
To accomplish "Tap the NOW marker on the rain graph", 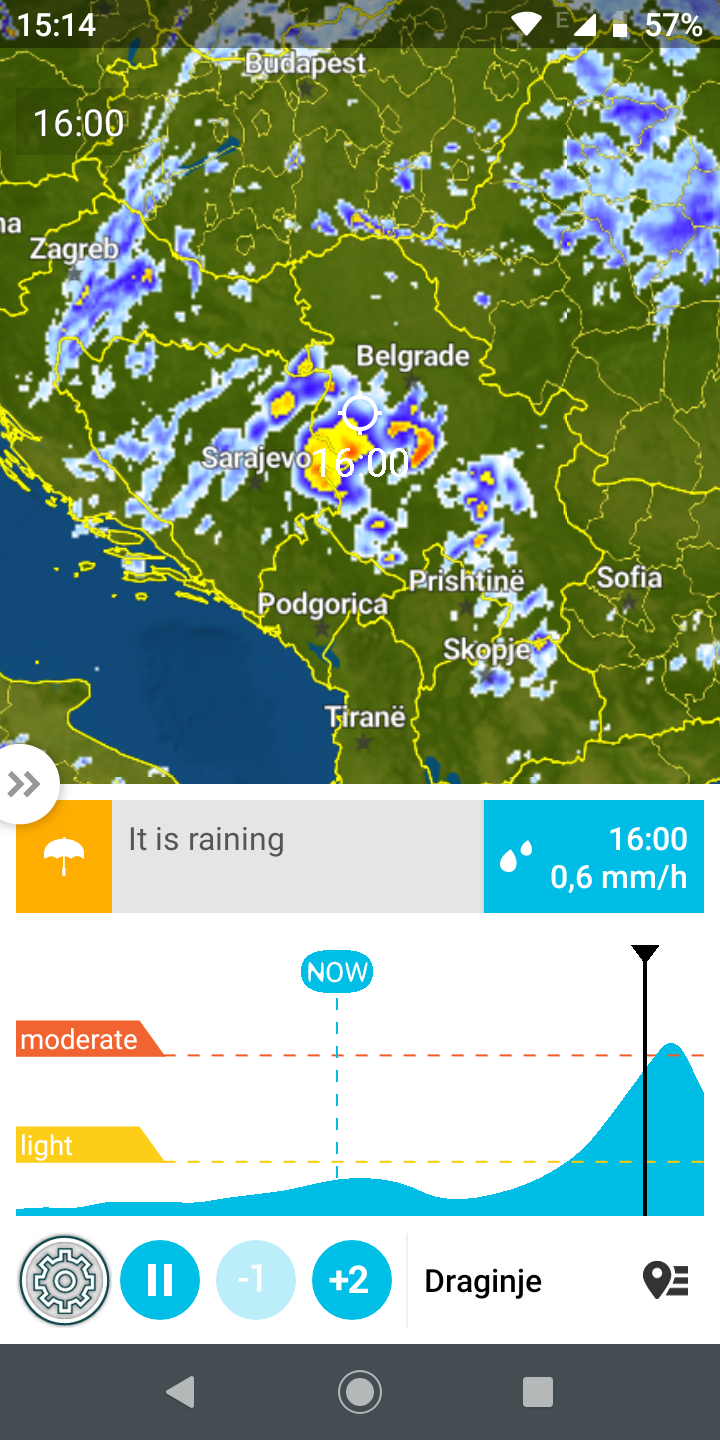I will 337,972.
